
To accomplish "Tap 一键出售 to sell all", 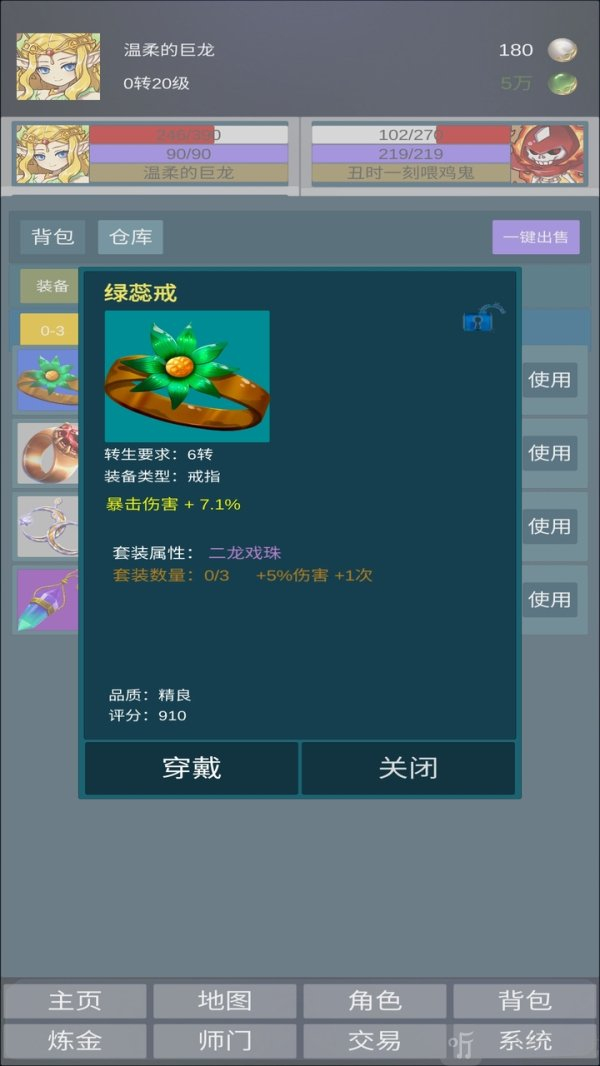I will [x=535, y=237].
